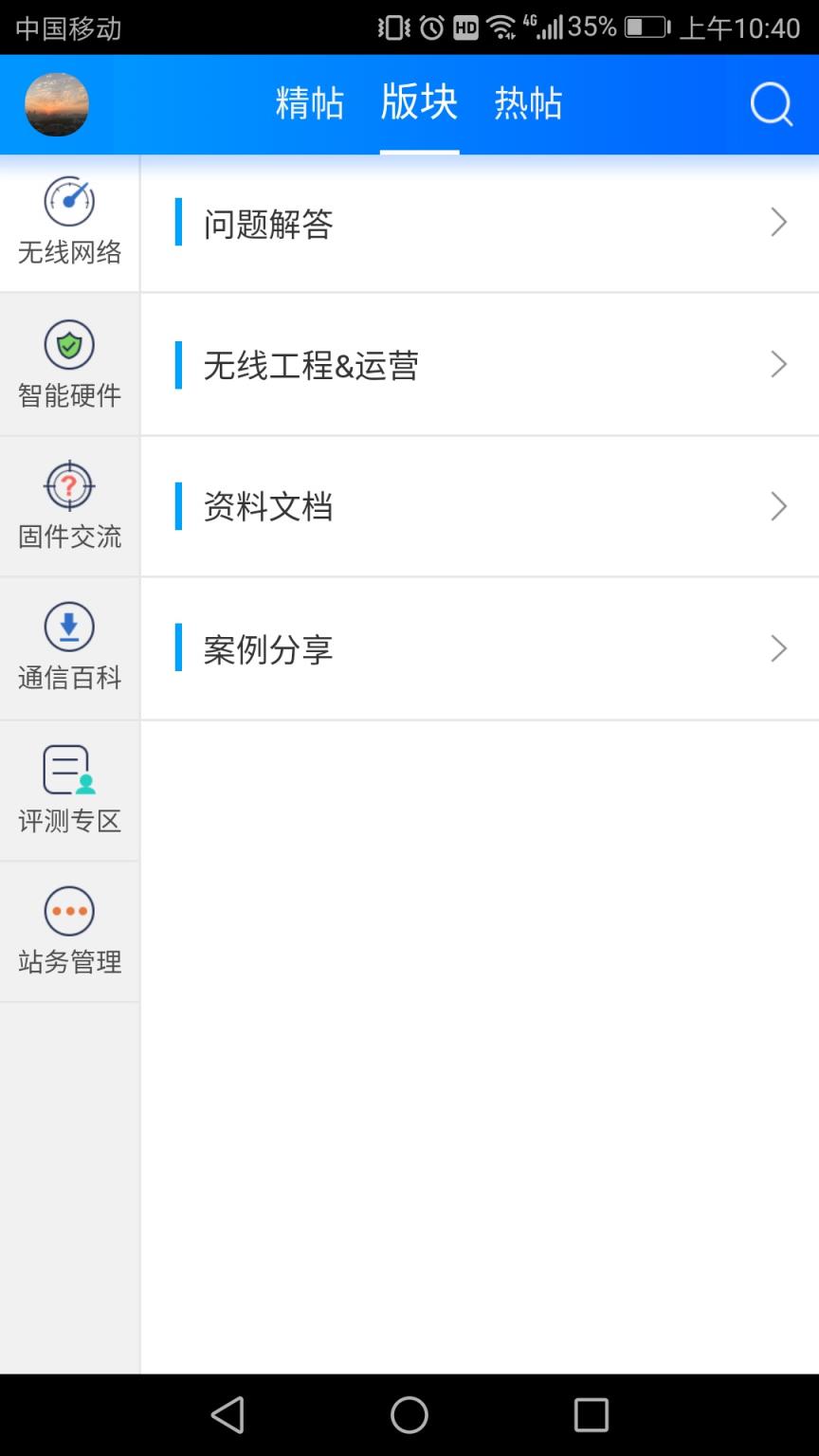This screenshot has height=1456, width=819.
Task: Open recent apps with the square button
Action: pos(591,1415)
